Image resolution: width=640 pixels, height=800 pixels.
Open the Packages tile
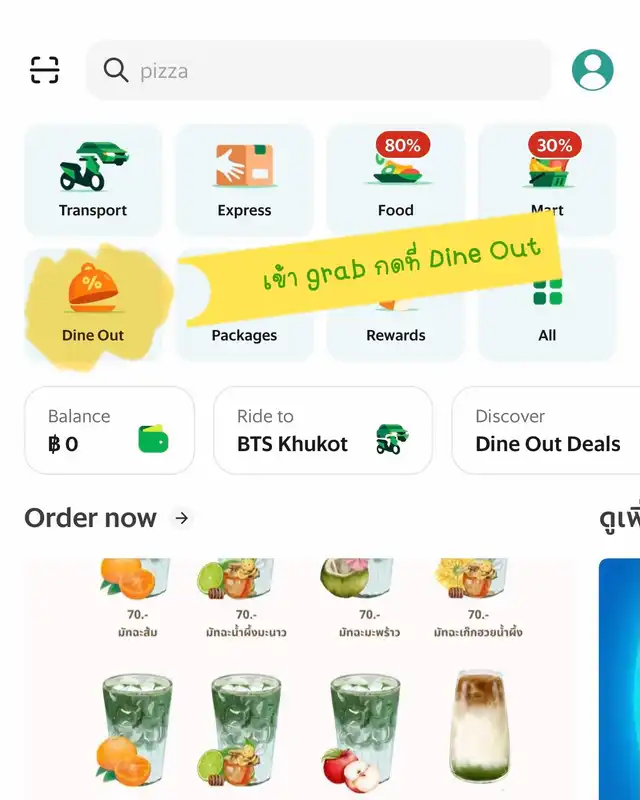coord(244,320)
